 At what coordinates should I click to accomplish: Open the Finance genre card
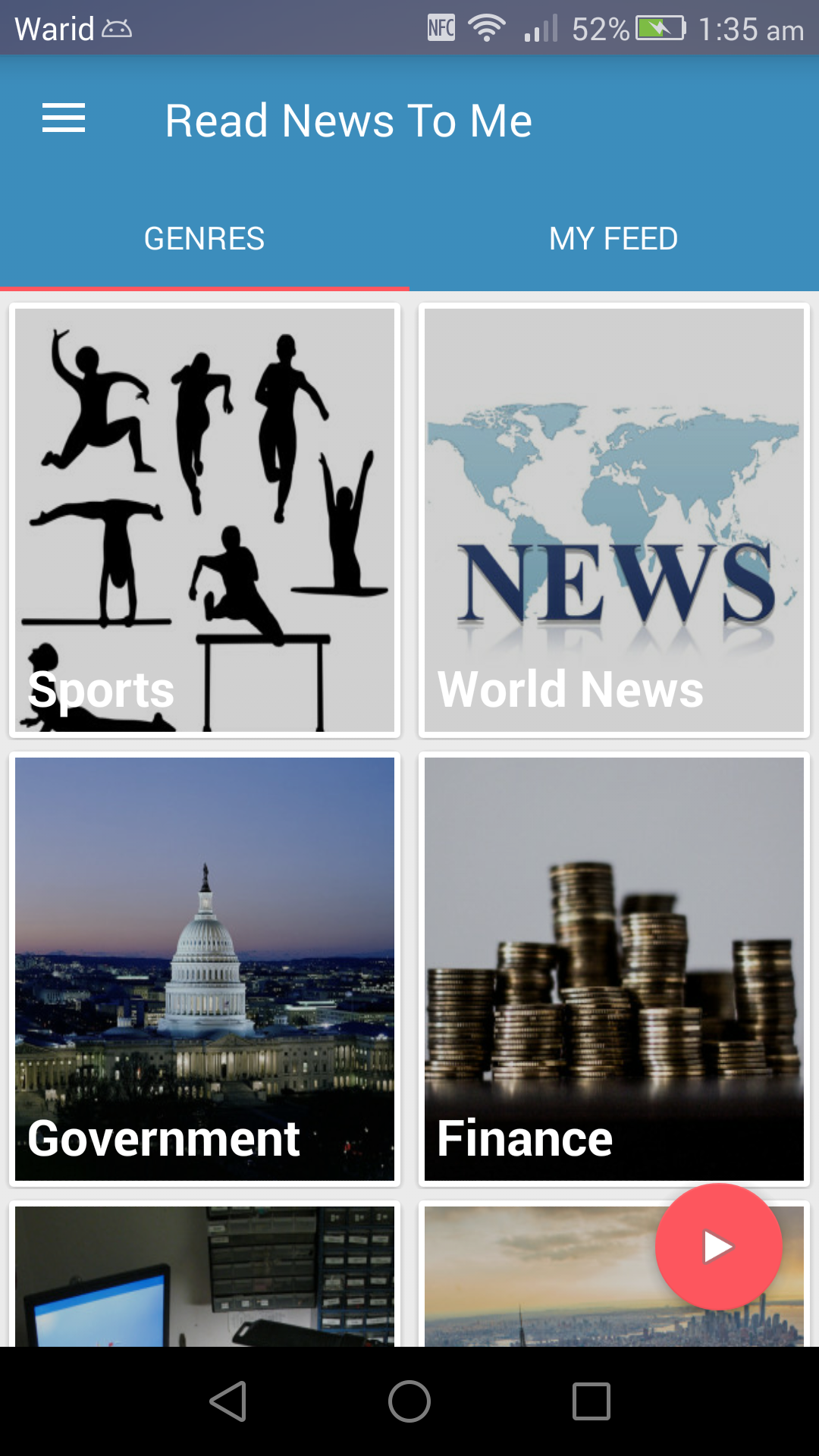614,969
